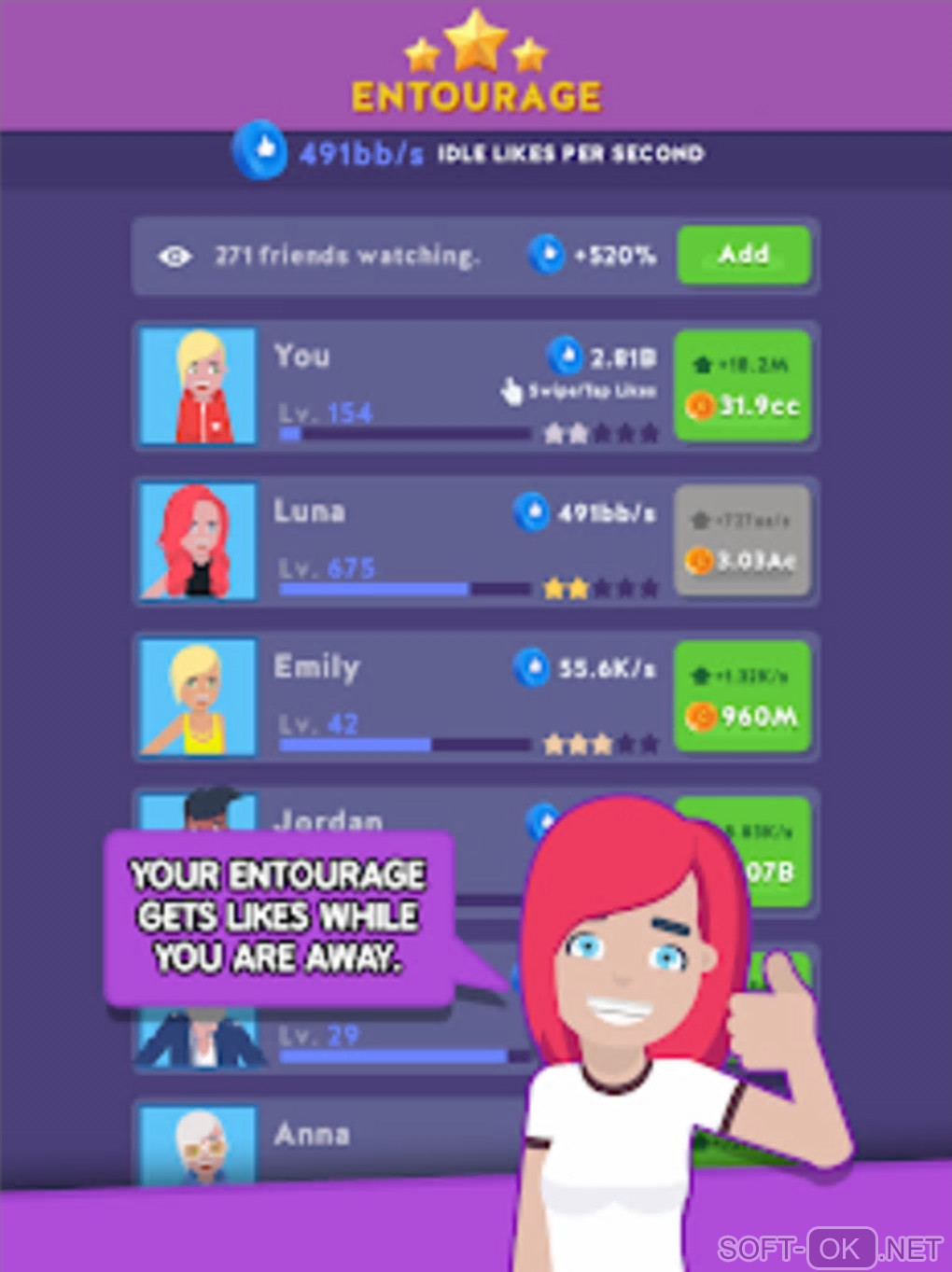Open Emily's entourage row

[401, 696]
